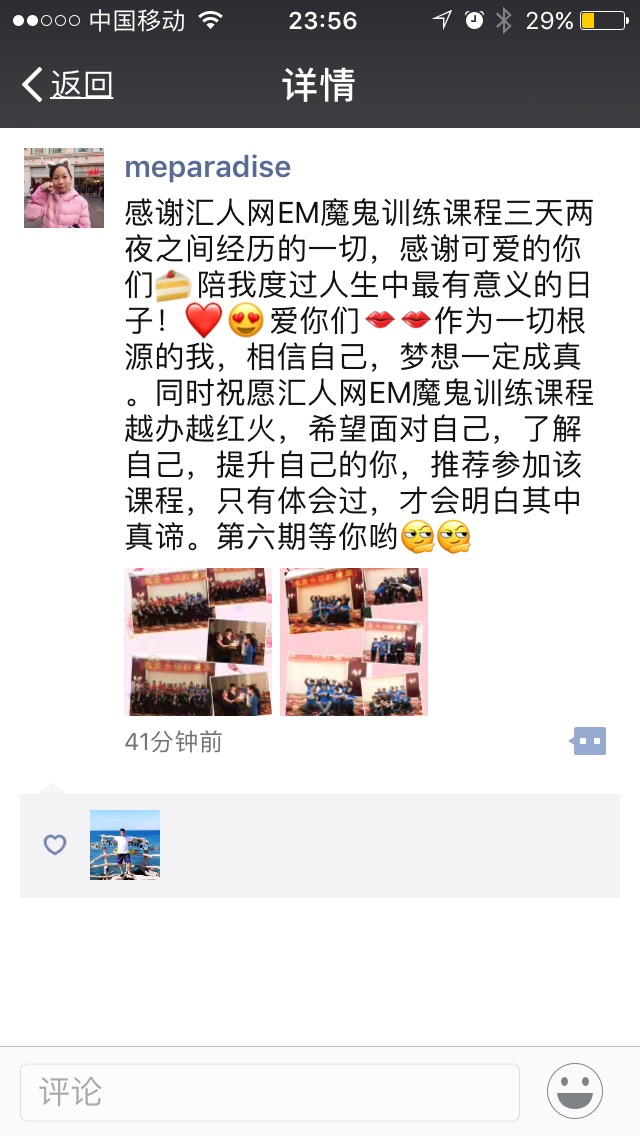This screenshot has width=640, height=1136.
Task: Tap the 评论 comment input field
Action: point(270,1092)
